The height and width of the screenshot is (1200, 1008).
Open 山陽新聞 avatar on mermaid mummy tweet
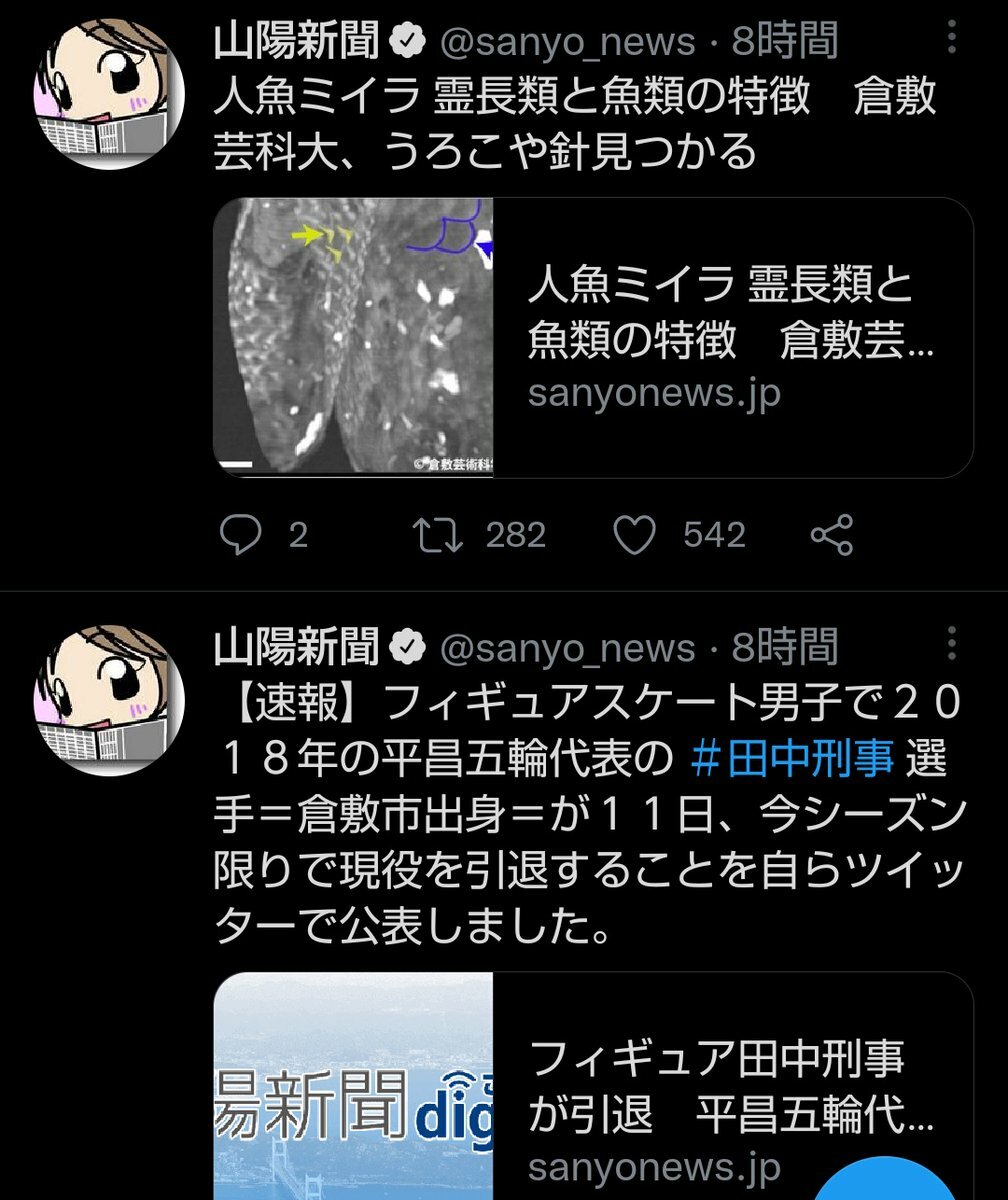[x=102, y=95]
